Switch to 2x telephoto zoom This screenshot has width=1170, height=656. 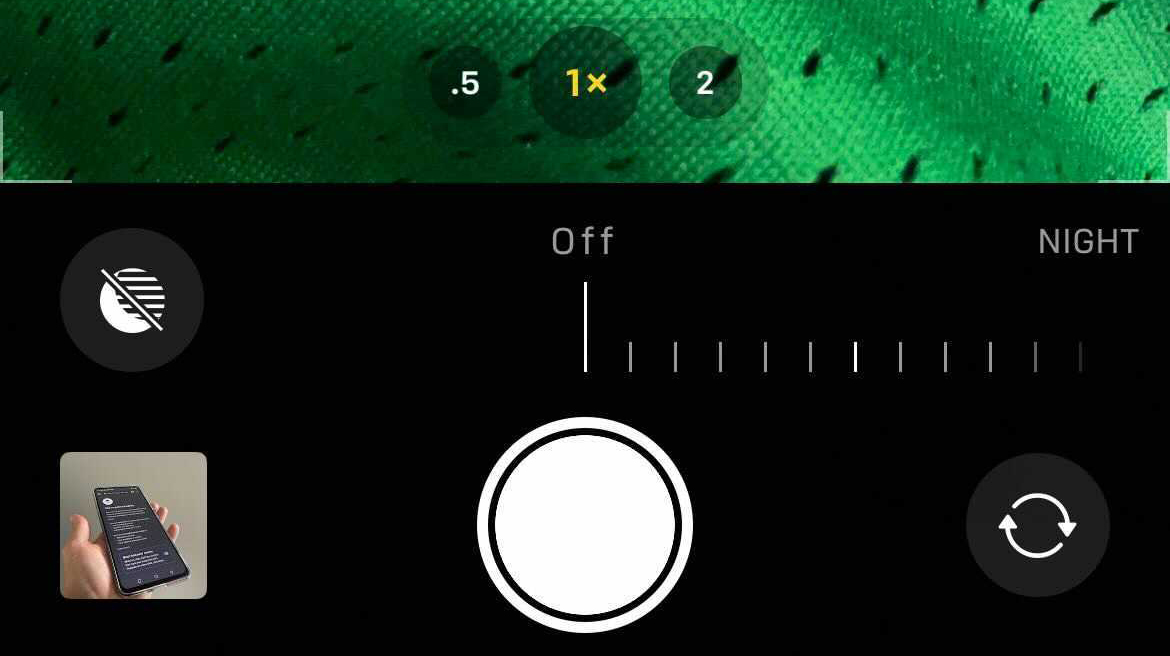click(x=705, y=83)
